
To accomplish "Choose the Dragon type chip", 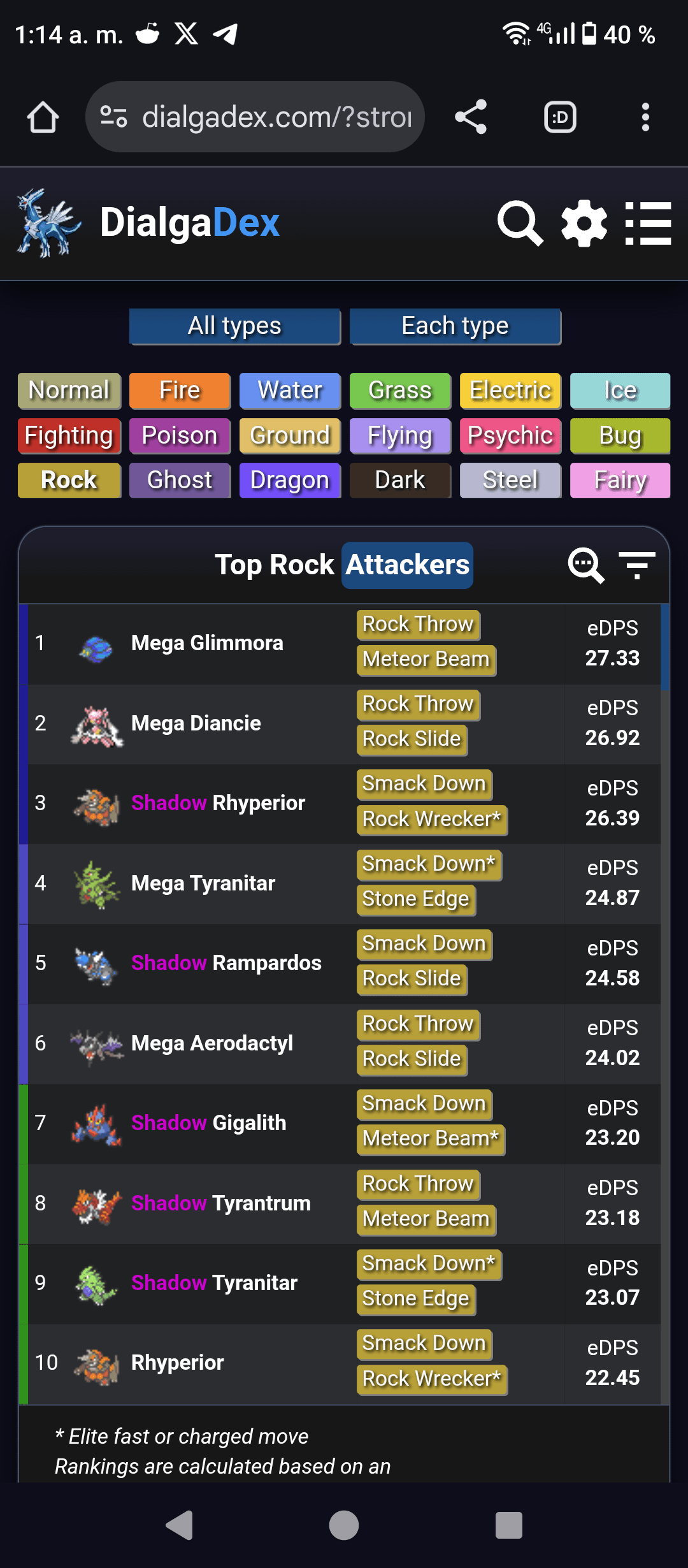I will tap(290, 480).
